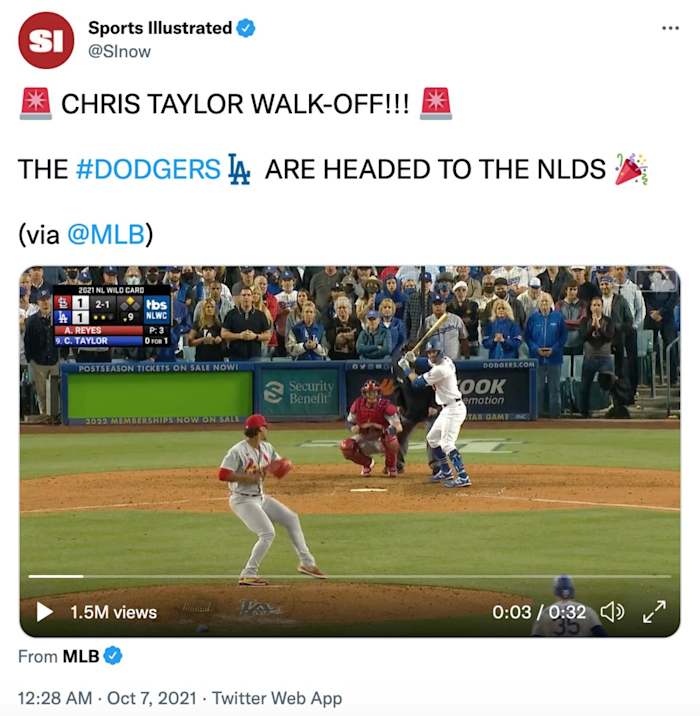Seek on the video progress bar
700x716 pixels.
[350, 576]
